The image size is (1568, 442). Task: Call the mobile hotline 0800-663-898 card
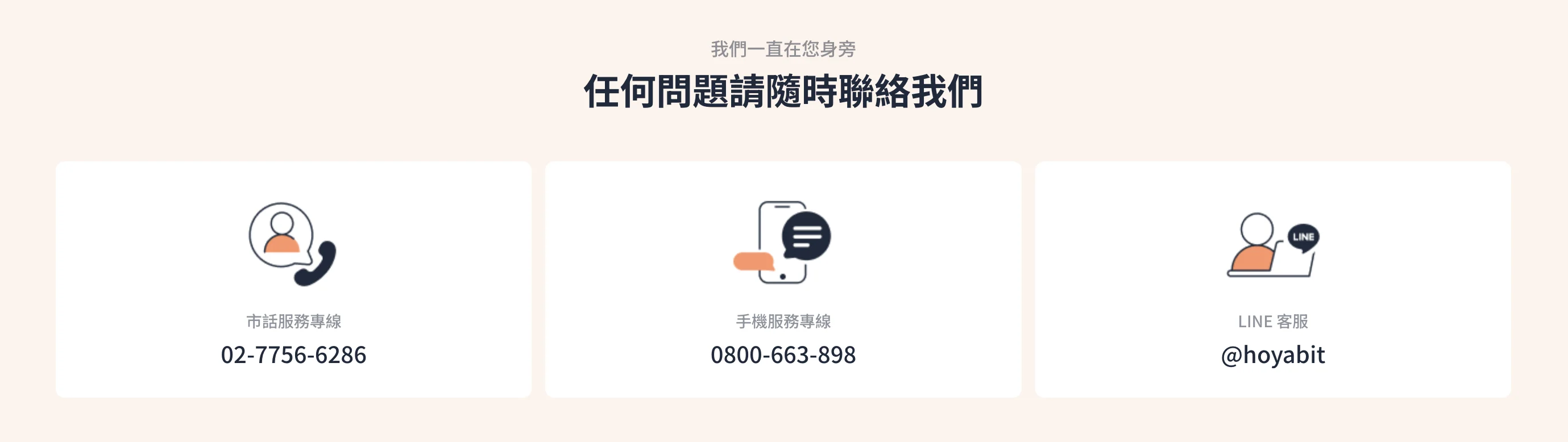point(783,280)
